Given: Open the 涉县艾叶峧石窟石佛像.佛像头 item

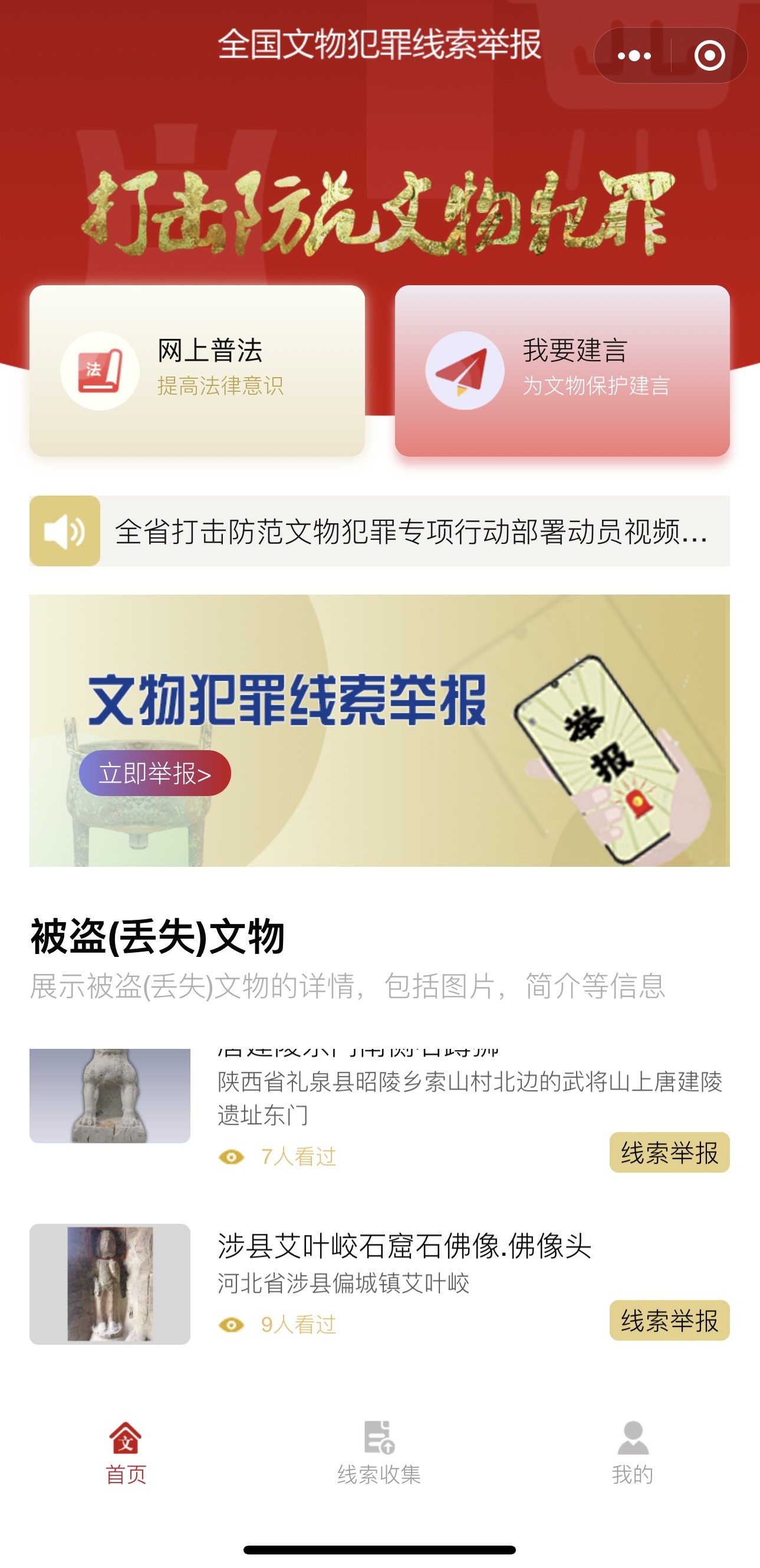Looking at the screenshot, I should 404,1246.
